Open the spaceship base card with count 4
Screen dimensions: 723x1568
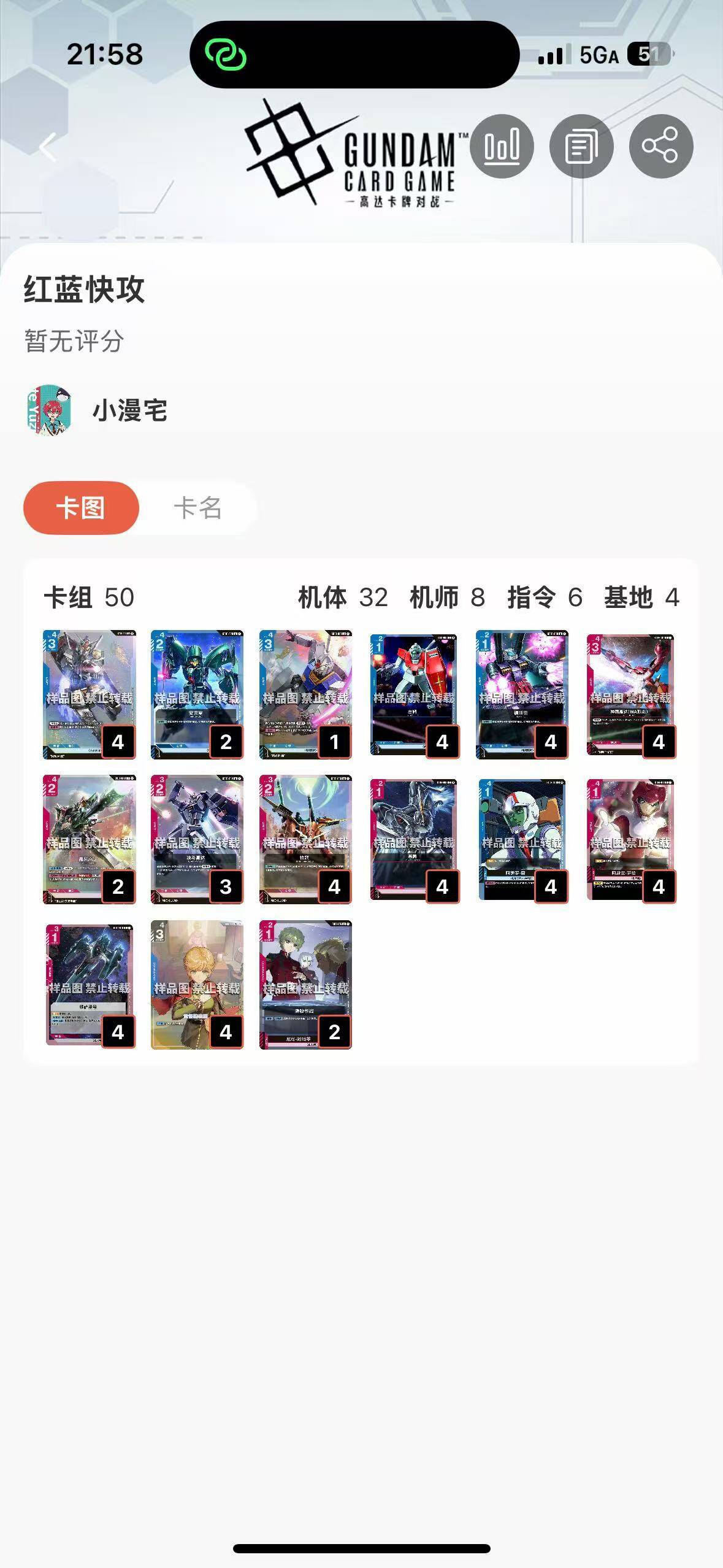pyautogui.click(x=89, y=984)
